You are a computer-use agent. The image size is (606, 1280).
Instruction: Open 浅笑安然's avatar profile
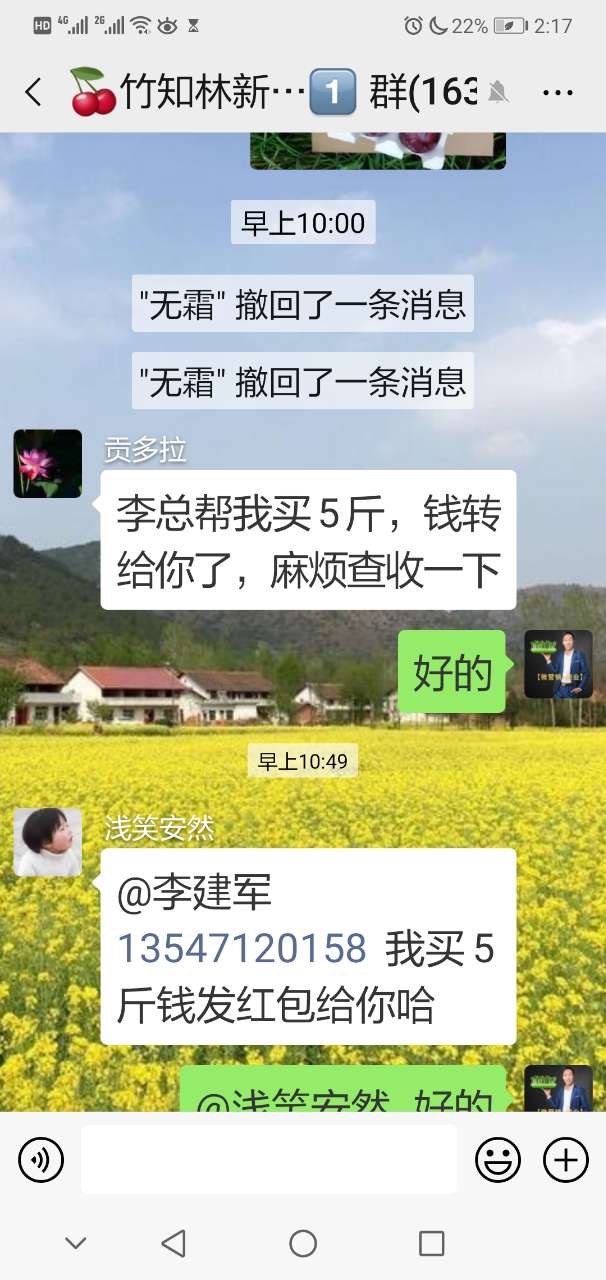[x=48, y=842]
